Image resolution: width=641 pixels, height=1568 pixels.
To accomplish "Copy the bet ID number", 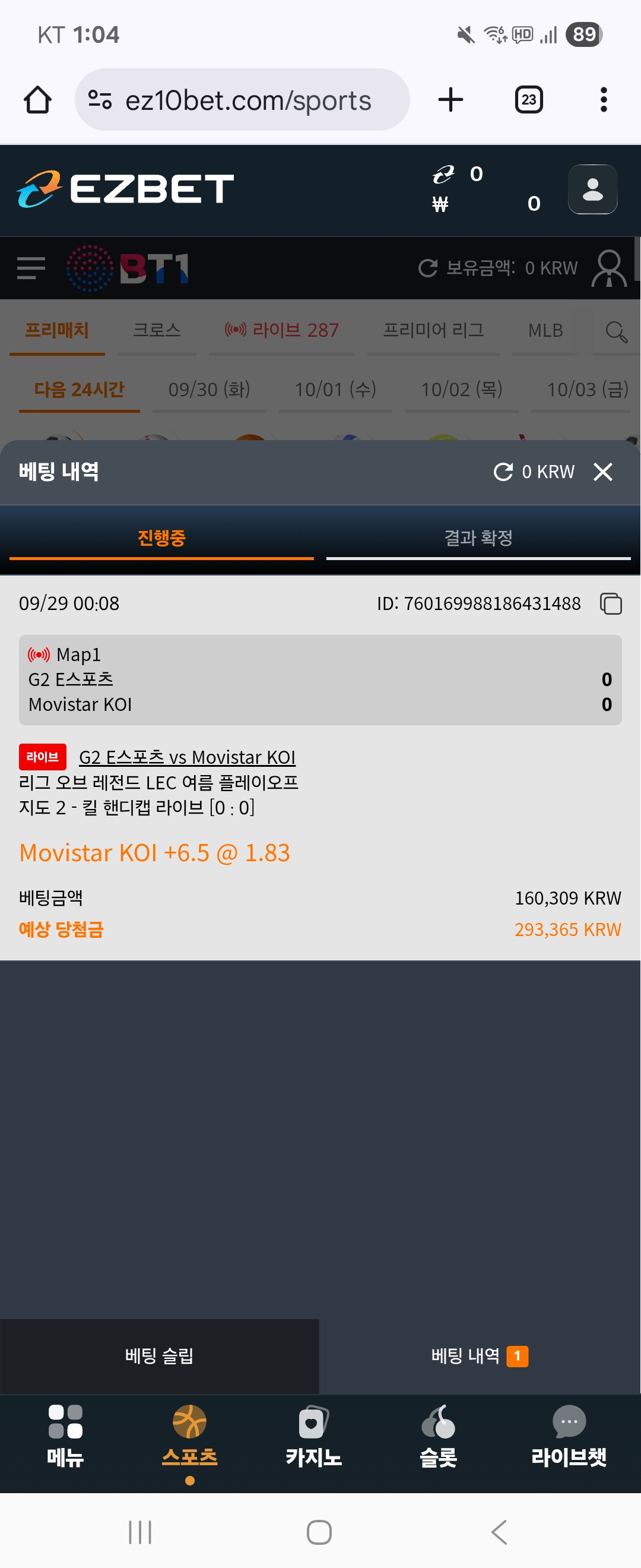I will 611,604.
